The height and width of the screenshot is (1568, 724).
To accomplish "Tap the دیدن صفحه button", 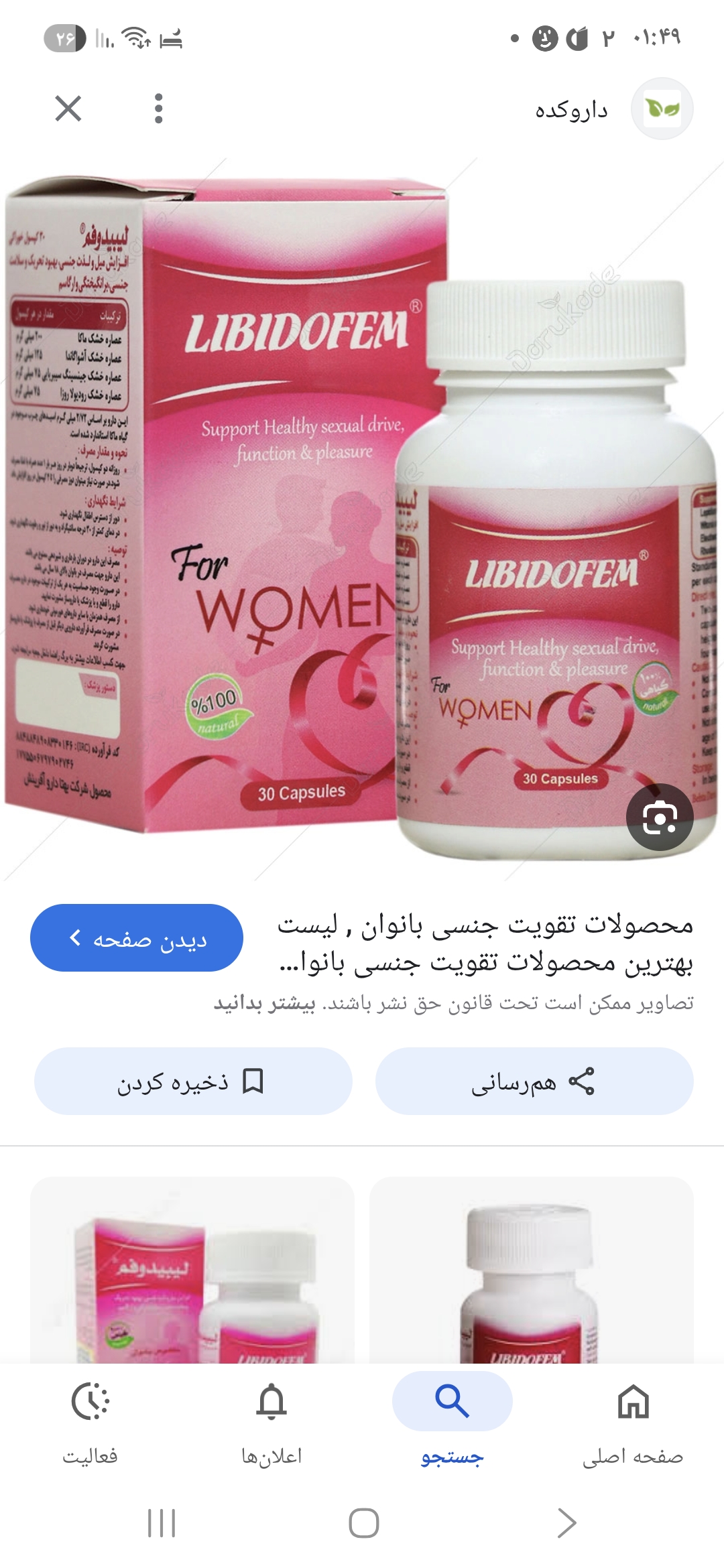I will (x=137, y=938).
